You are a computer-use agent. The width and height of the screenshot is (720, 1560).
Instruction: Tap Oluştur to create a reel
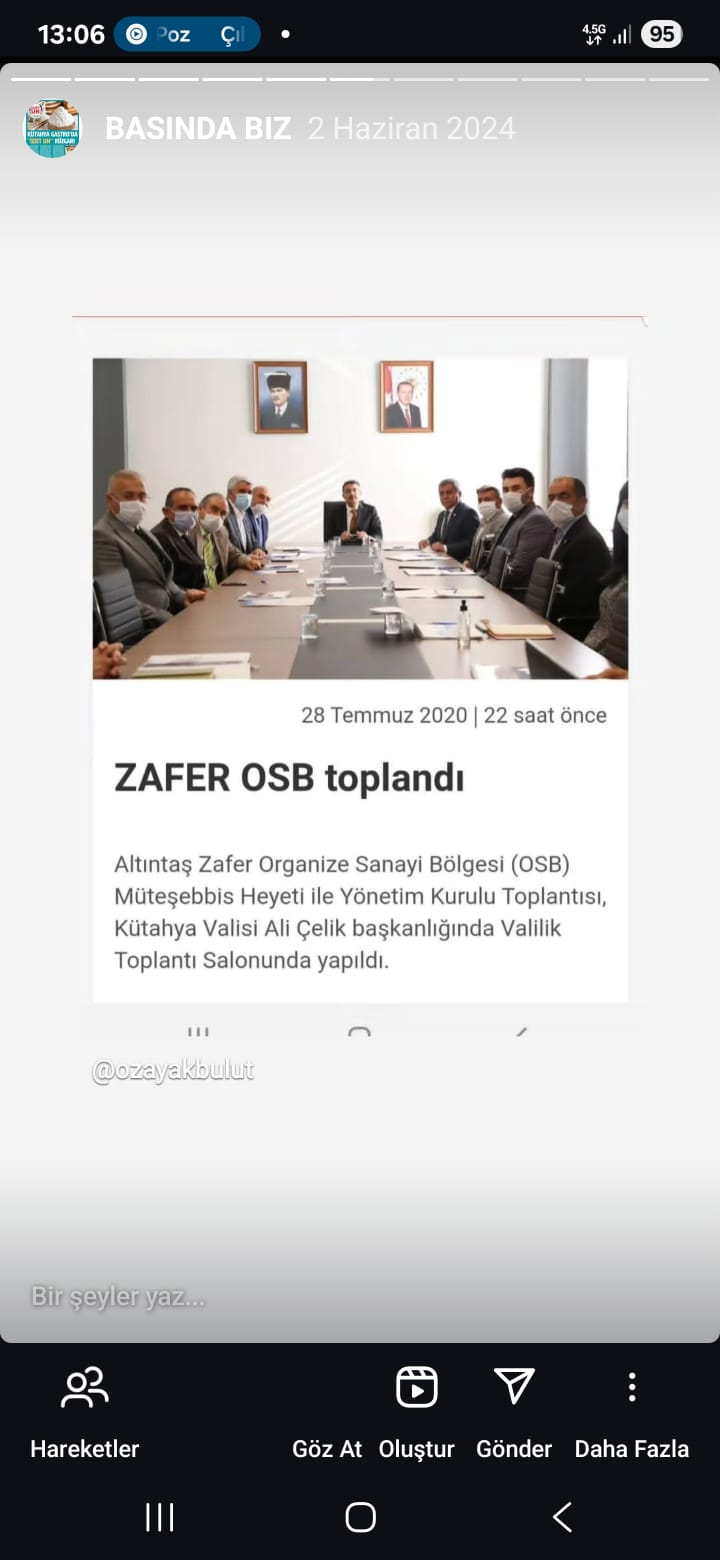point(417,1410)
